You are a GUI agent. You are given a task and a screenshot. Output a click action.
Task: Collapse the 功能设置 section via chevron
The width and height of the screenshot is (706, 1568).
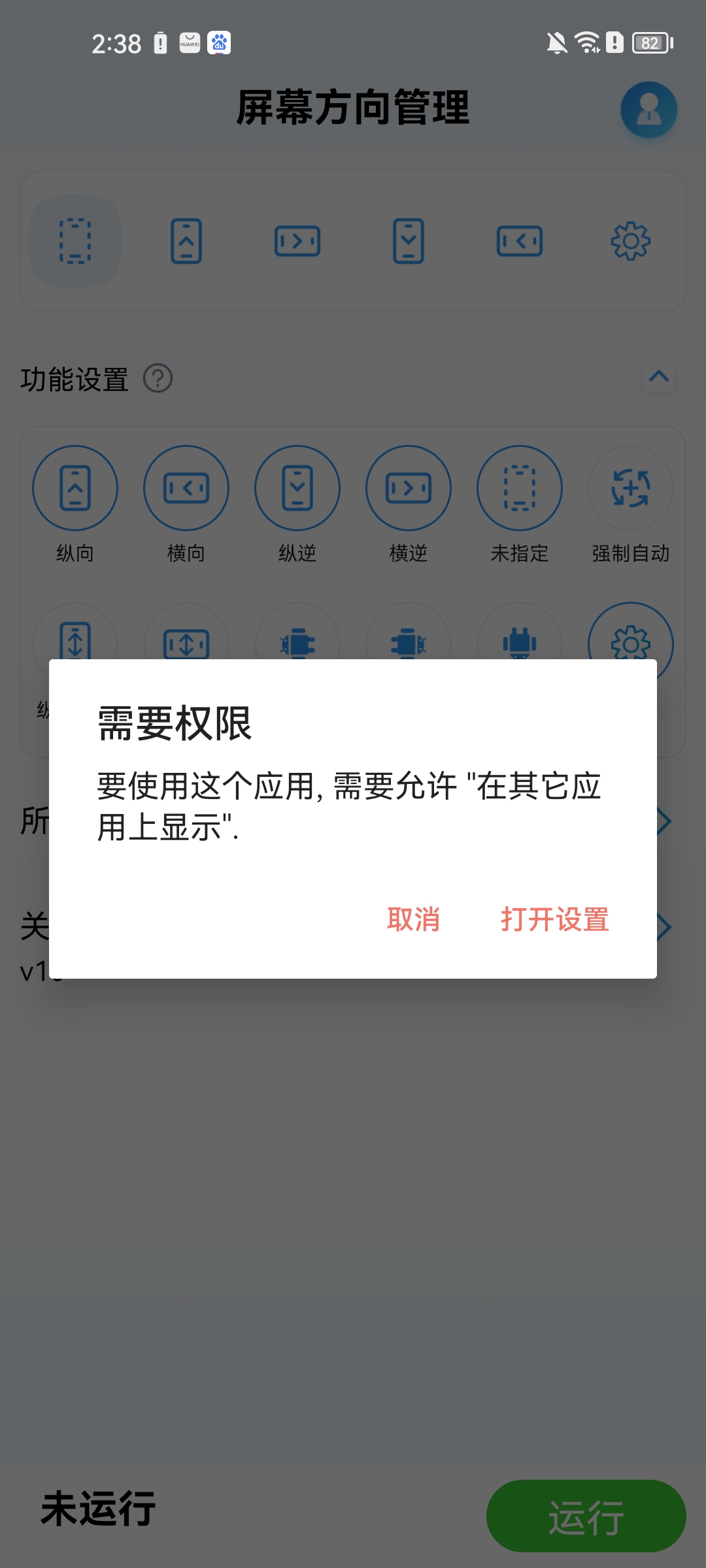(x=659, y=377)
